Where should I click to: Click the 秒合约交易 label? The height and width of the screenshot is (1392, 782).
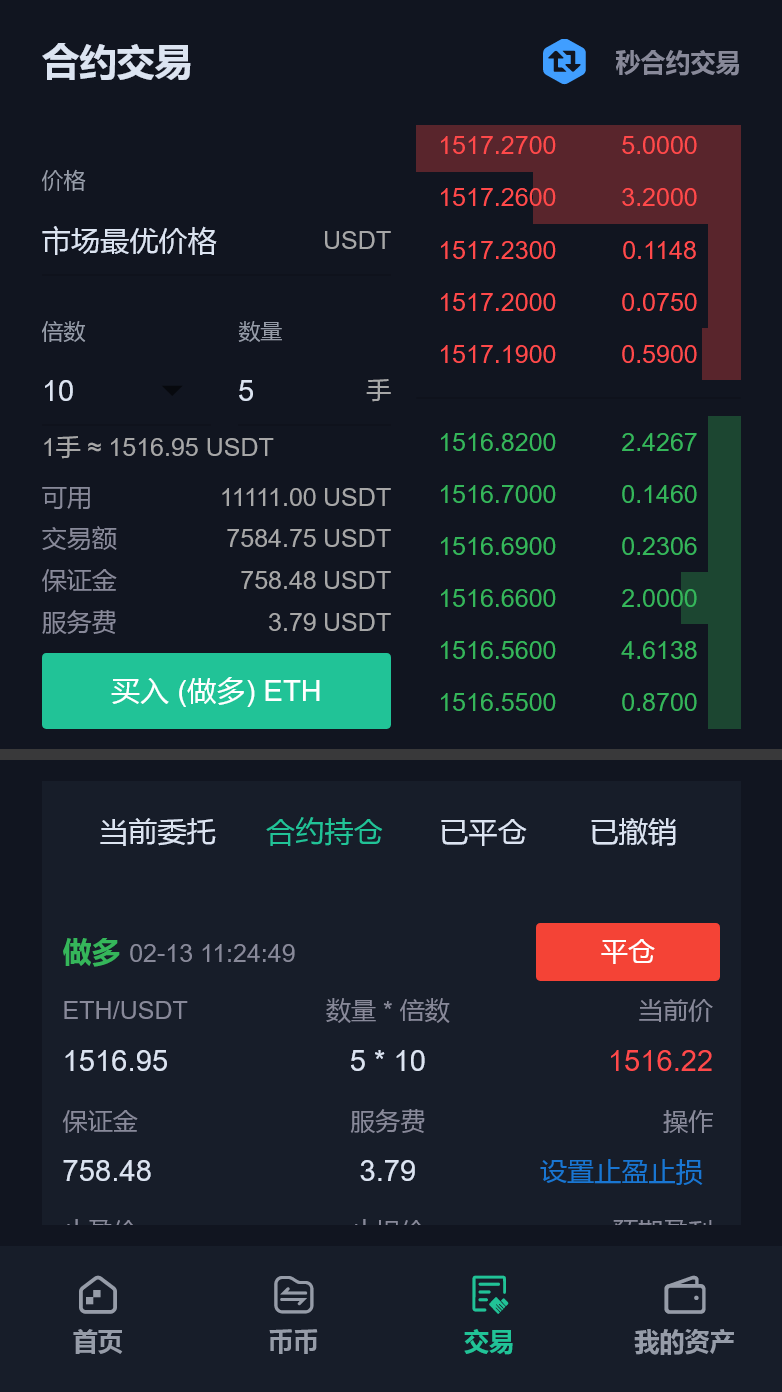677,64
